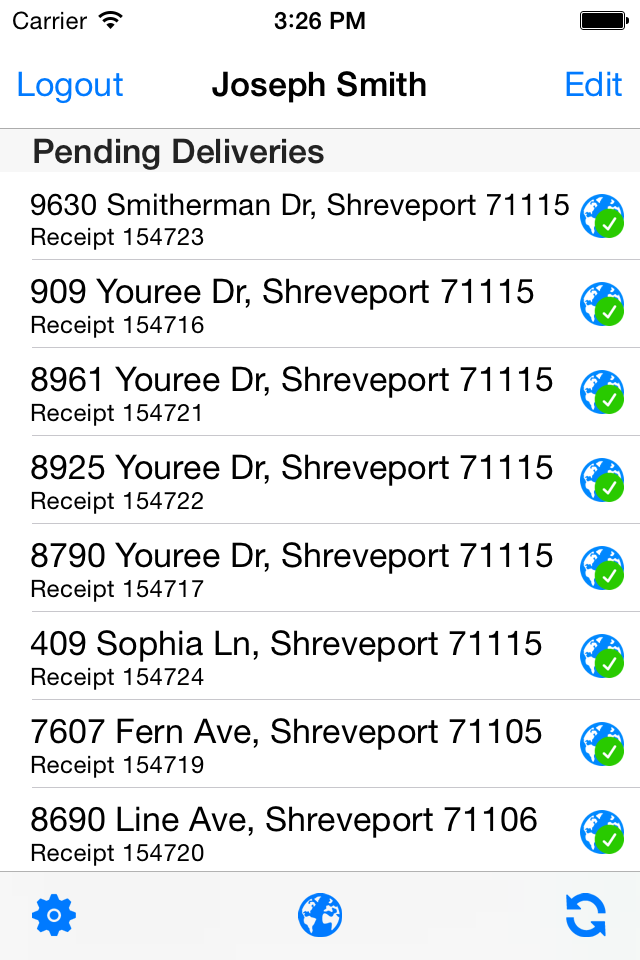Tap Edit to modify the delivery list
Screen dimensions: 640x960
point(593,85)
